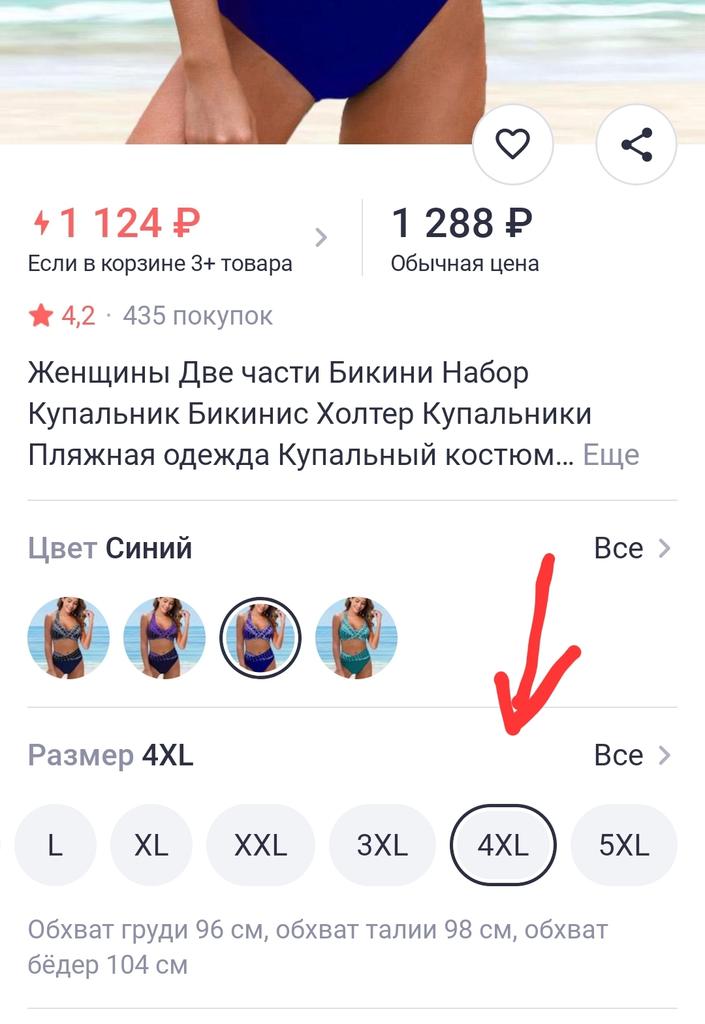Choose the XL size chip
Image resolution: width=705 pixels, height=1024 pixels.
coord(151,845)
